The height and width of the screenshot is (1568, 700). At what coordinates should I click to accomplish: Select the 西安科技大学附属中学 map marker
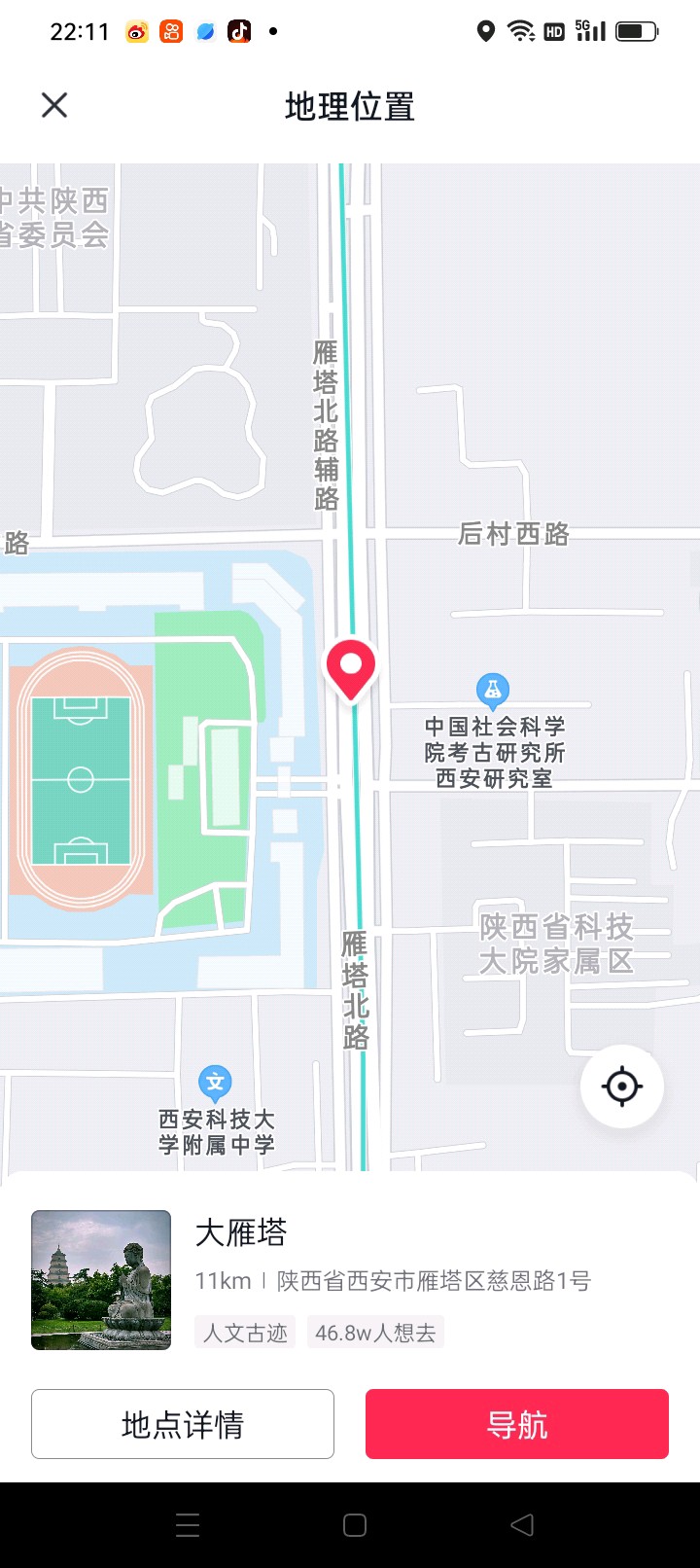tap(215, 1083)
